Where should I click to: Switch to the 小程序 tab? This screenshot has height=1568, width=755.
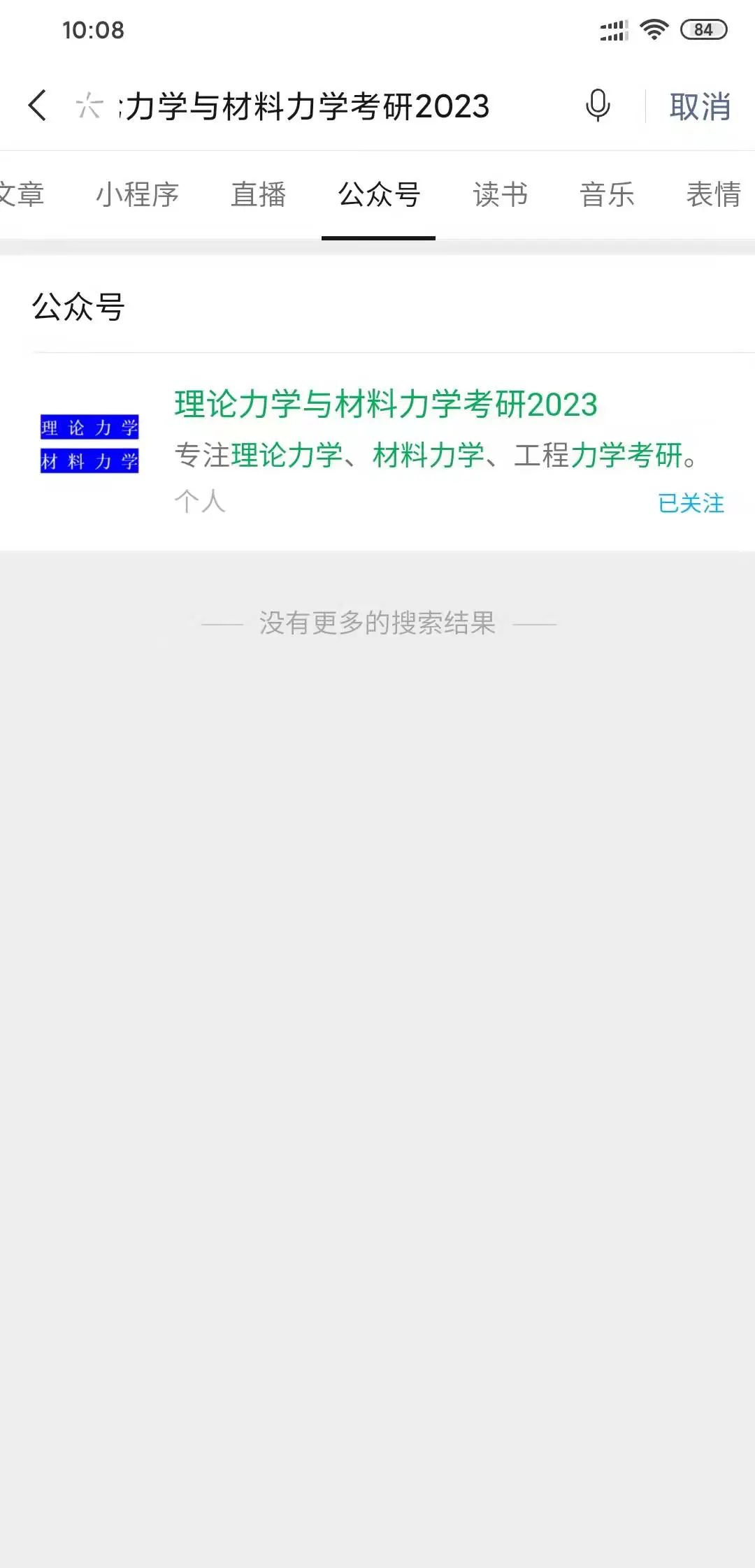137,194
